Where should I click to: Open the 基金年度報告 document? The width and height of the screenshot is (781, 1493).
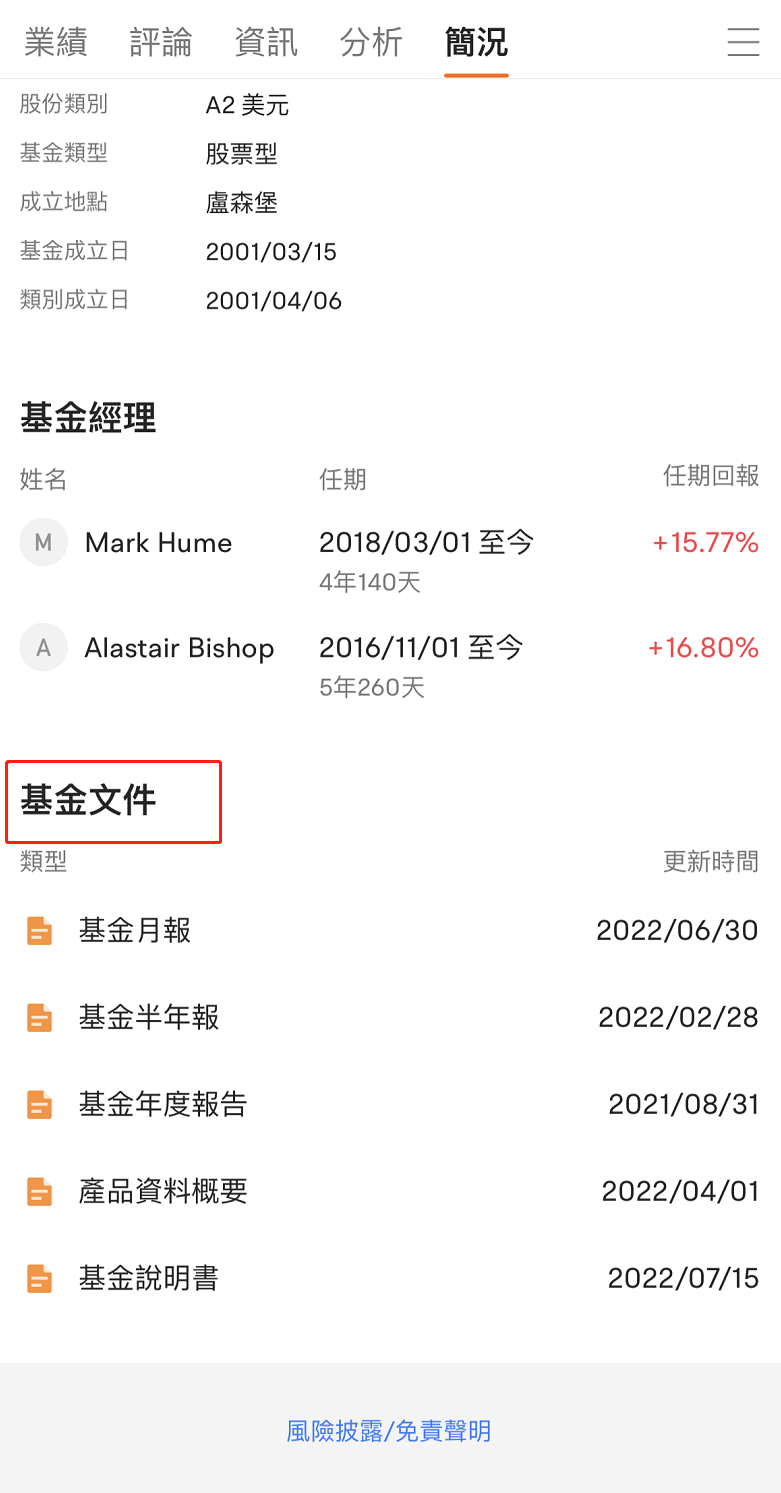coord(163,1105)
